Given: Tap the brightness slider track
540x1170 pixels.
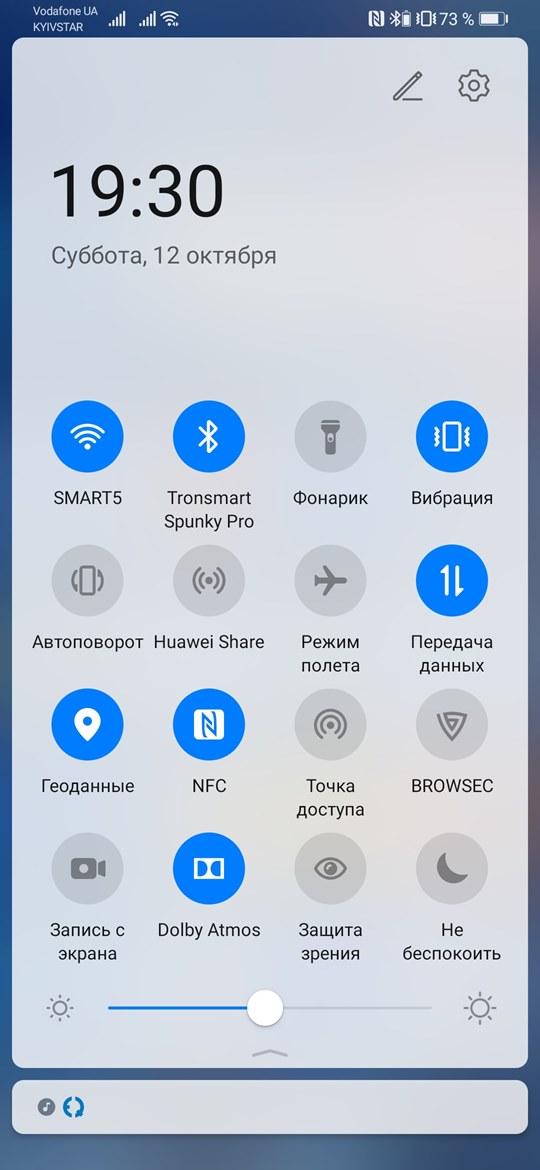Looking at the screenshot, I should (270, 1008).
